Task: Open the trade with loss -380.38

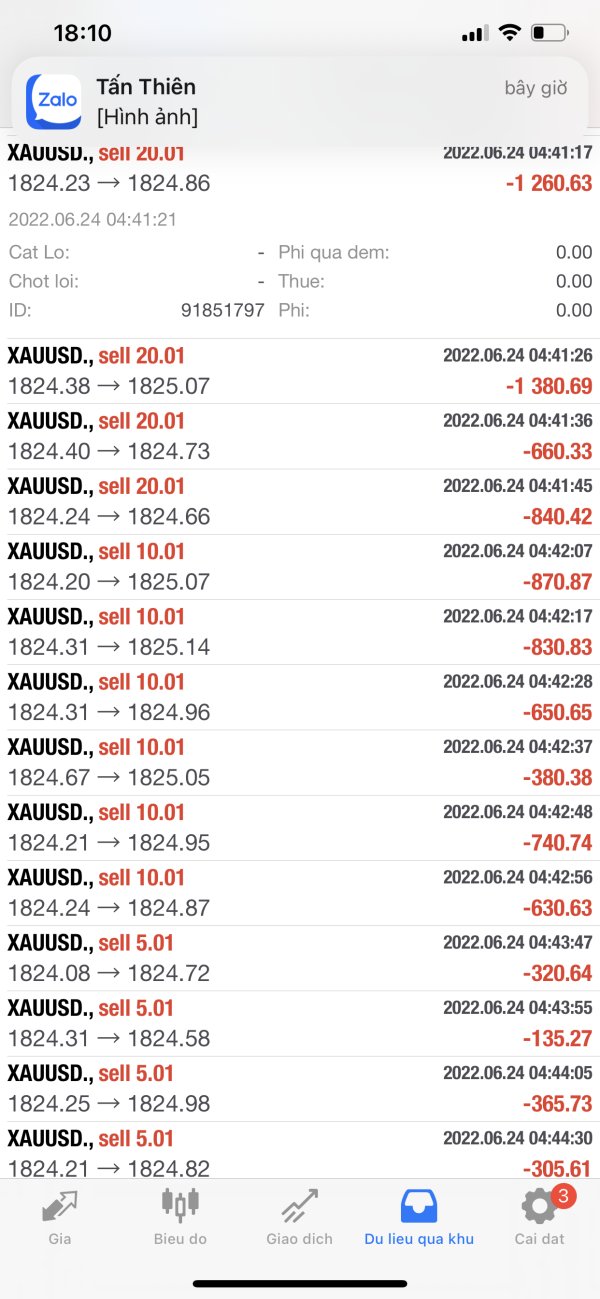Action: [300, 762]
